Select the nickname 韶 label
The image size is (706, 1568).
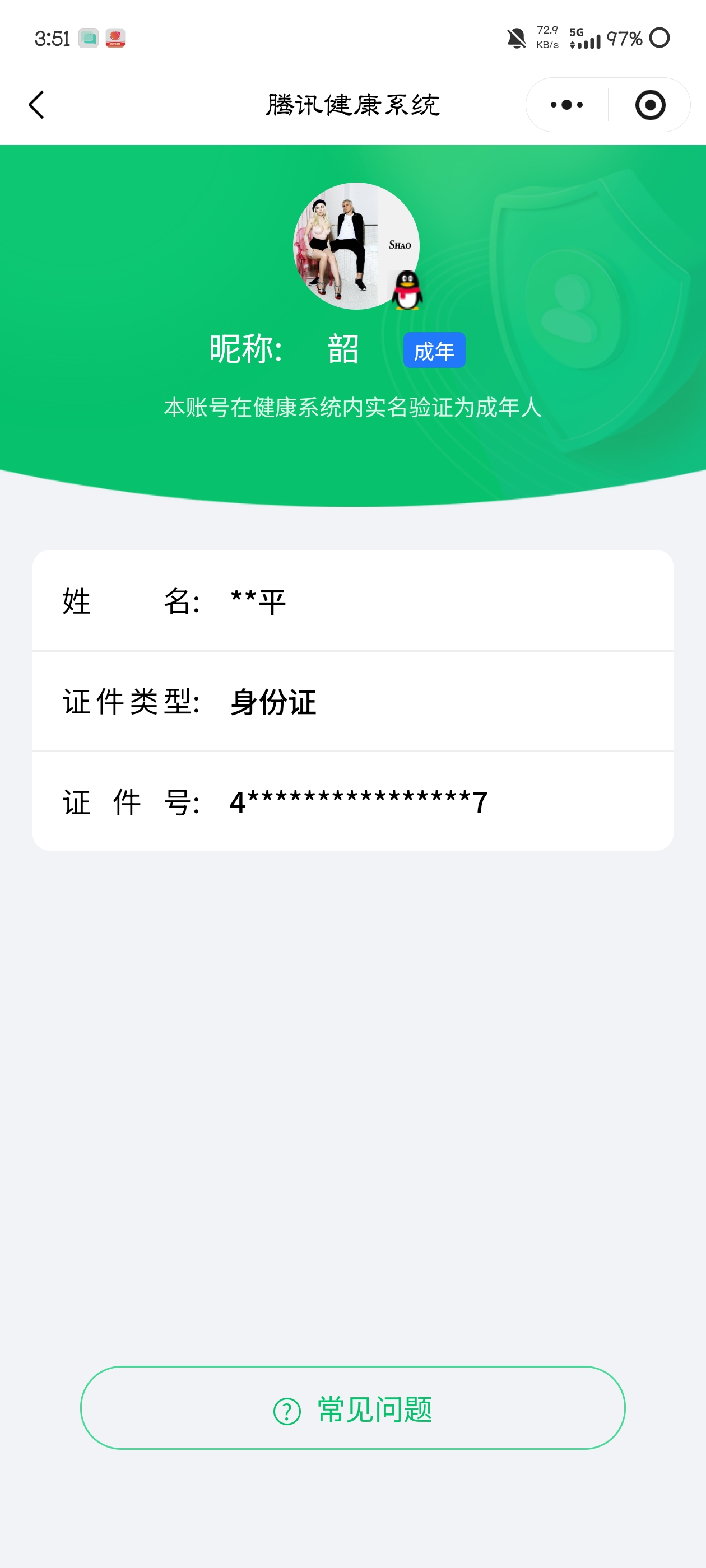(342, 349)
